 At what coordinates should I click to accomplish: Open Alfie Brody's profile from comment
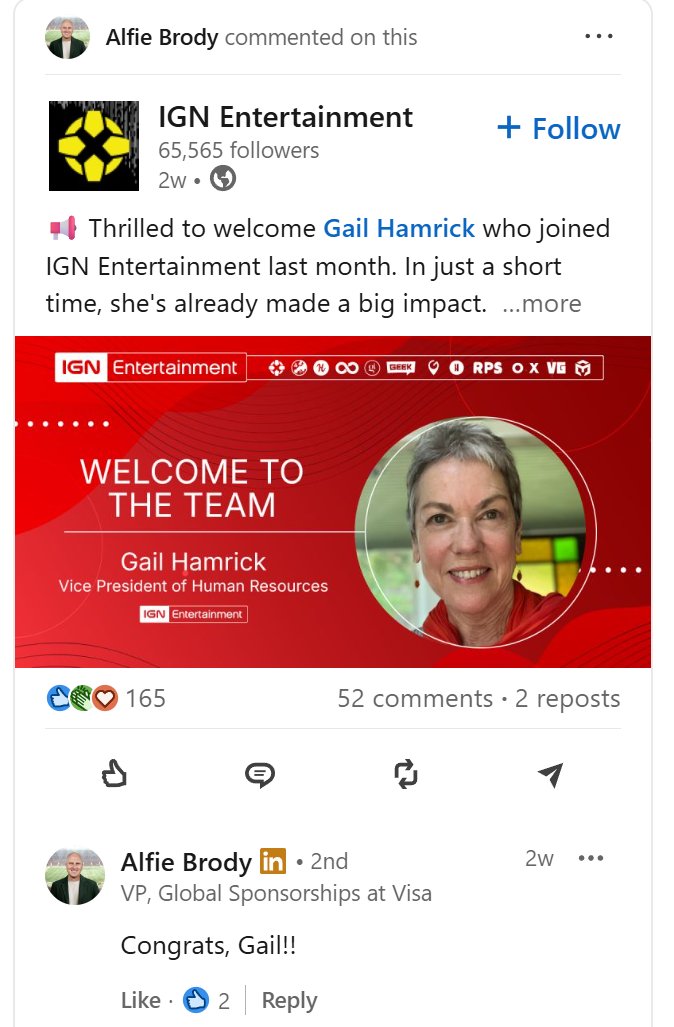pos(186,861)
